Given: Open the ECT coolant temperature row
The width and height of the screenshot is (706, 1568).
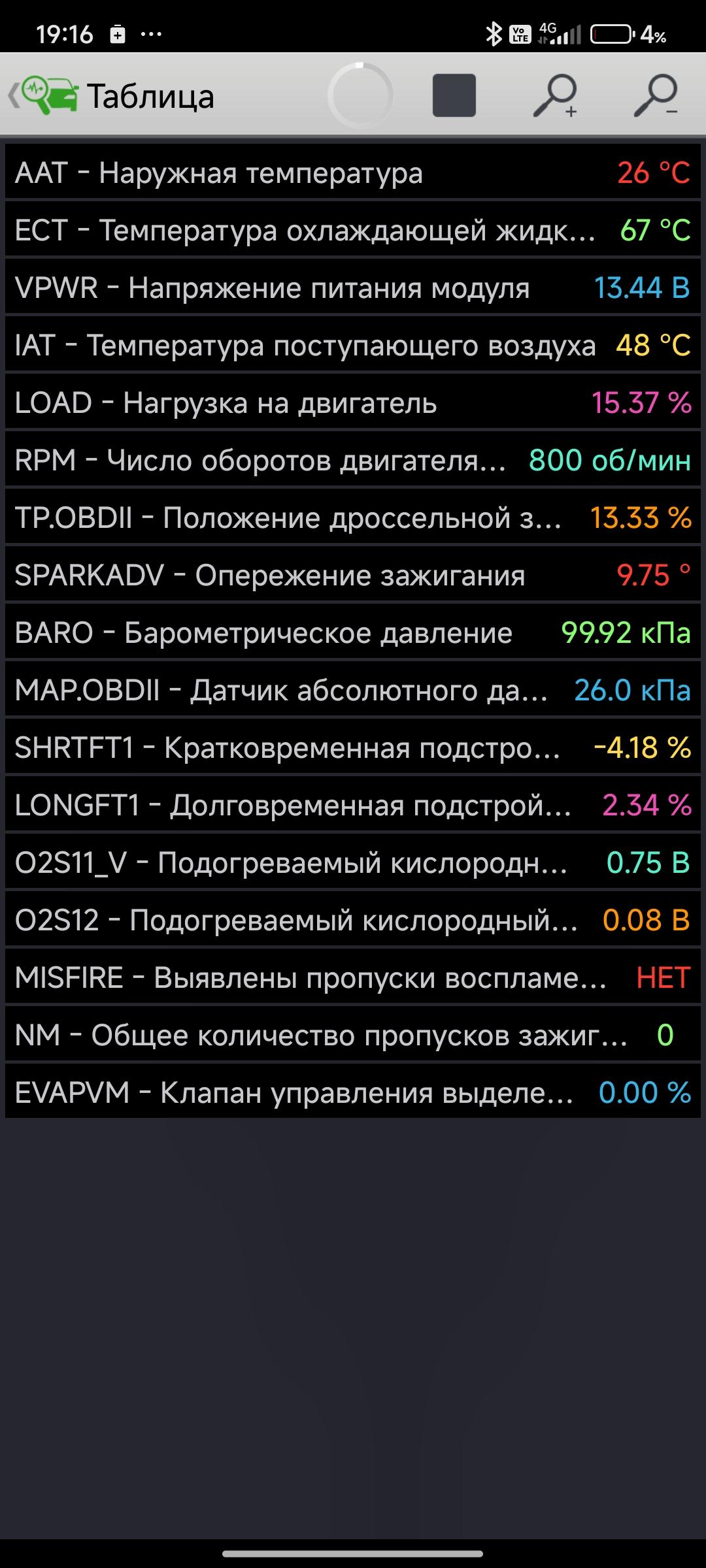Looking at the screenshot, I should coord(353,230).
